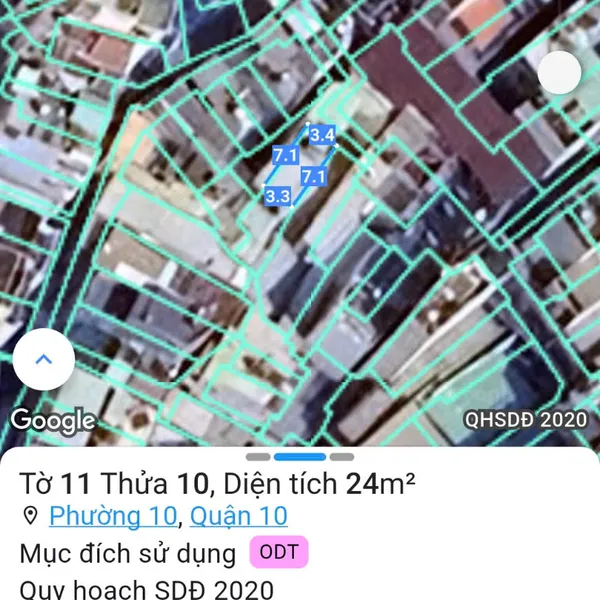Image resolution: width=600 pixels, height=600 pixels.
Task: Tap the round white button on the map
Action: click(559, 71)
